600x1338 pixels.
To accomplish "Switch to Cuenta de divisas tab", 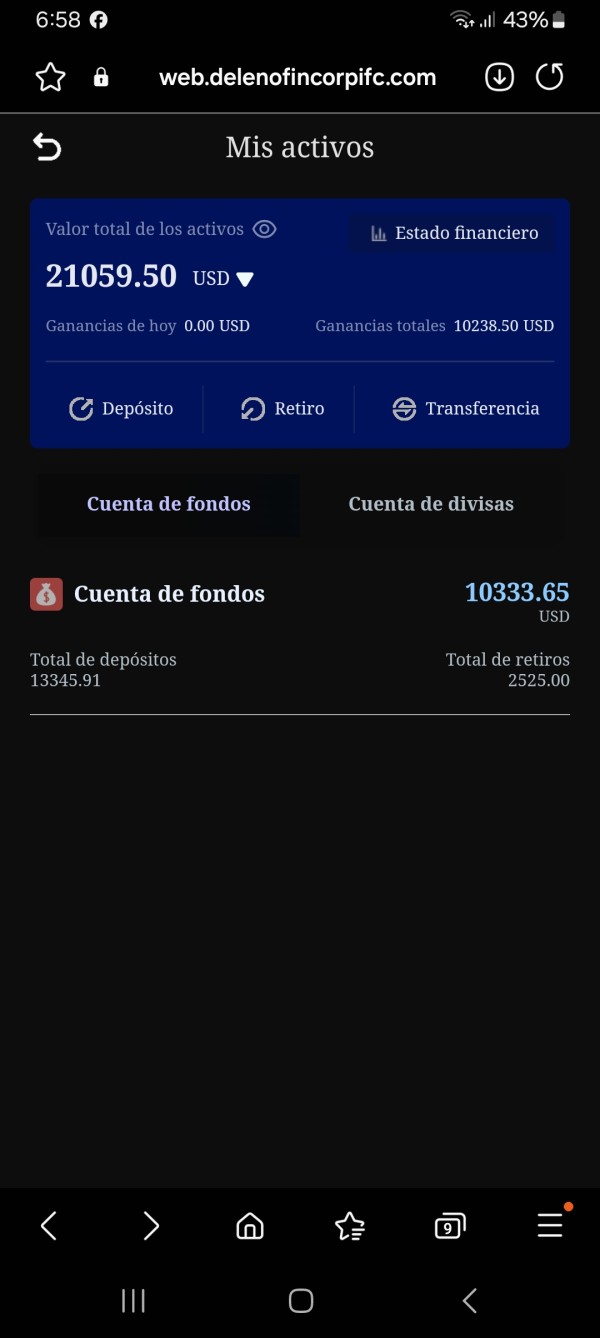I will tap(431, 504).
